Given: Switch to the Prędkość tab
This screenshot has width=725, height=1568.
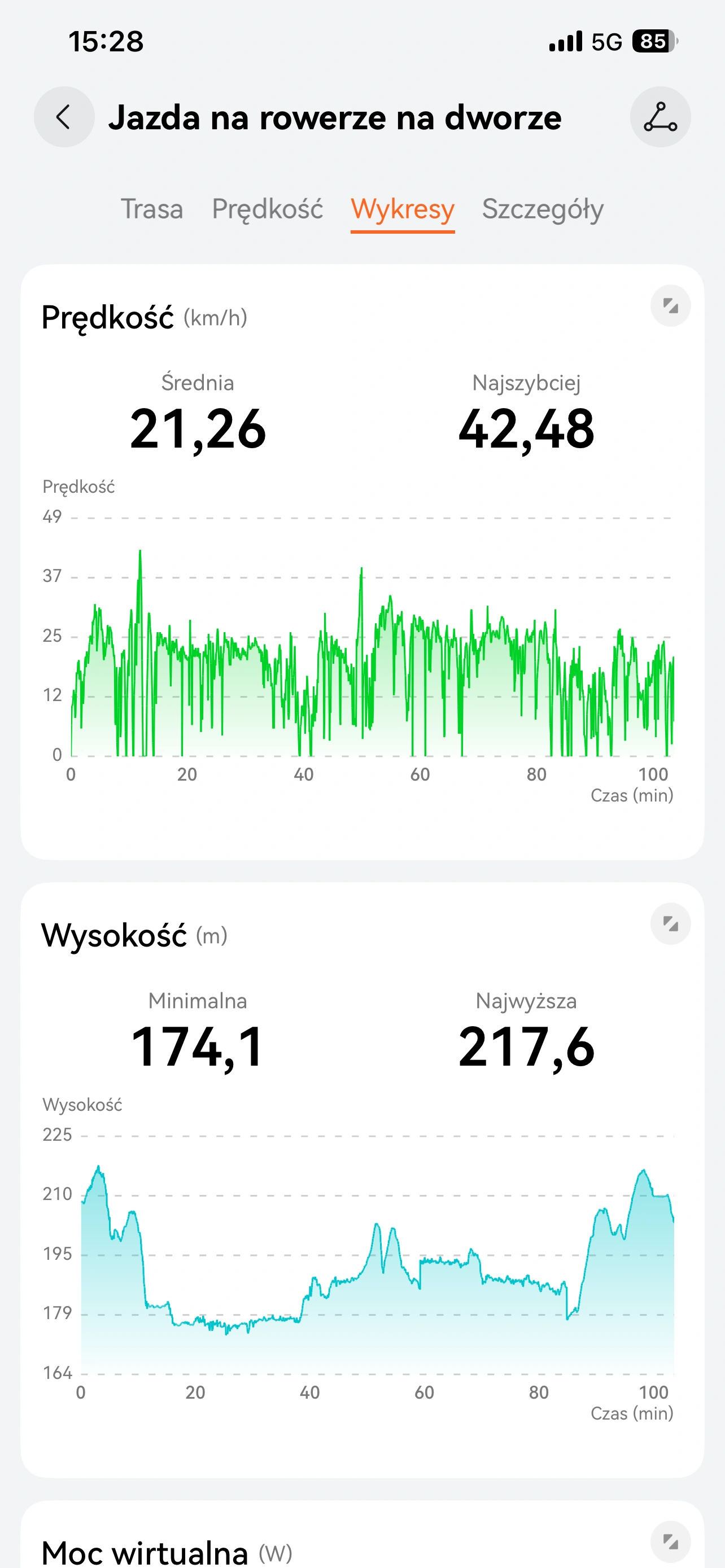Looking at the screenshot, I should point(267,209).
